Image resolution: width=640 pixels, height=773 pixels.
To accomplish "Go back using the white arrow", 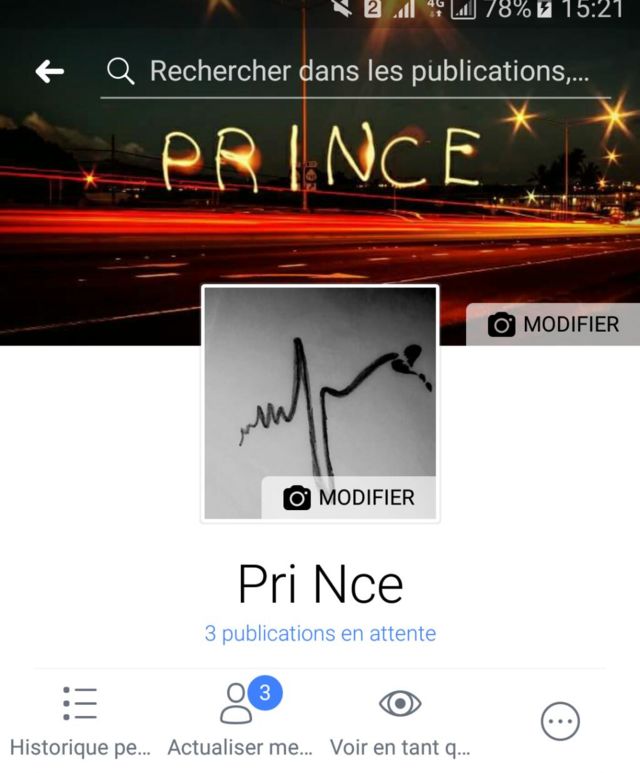I will tap(49, 71).
